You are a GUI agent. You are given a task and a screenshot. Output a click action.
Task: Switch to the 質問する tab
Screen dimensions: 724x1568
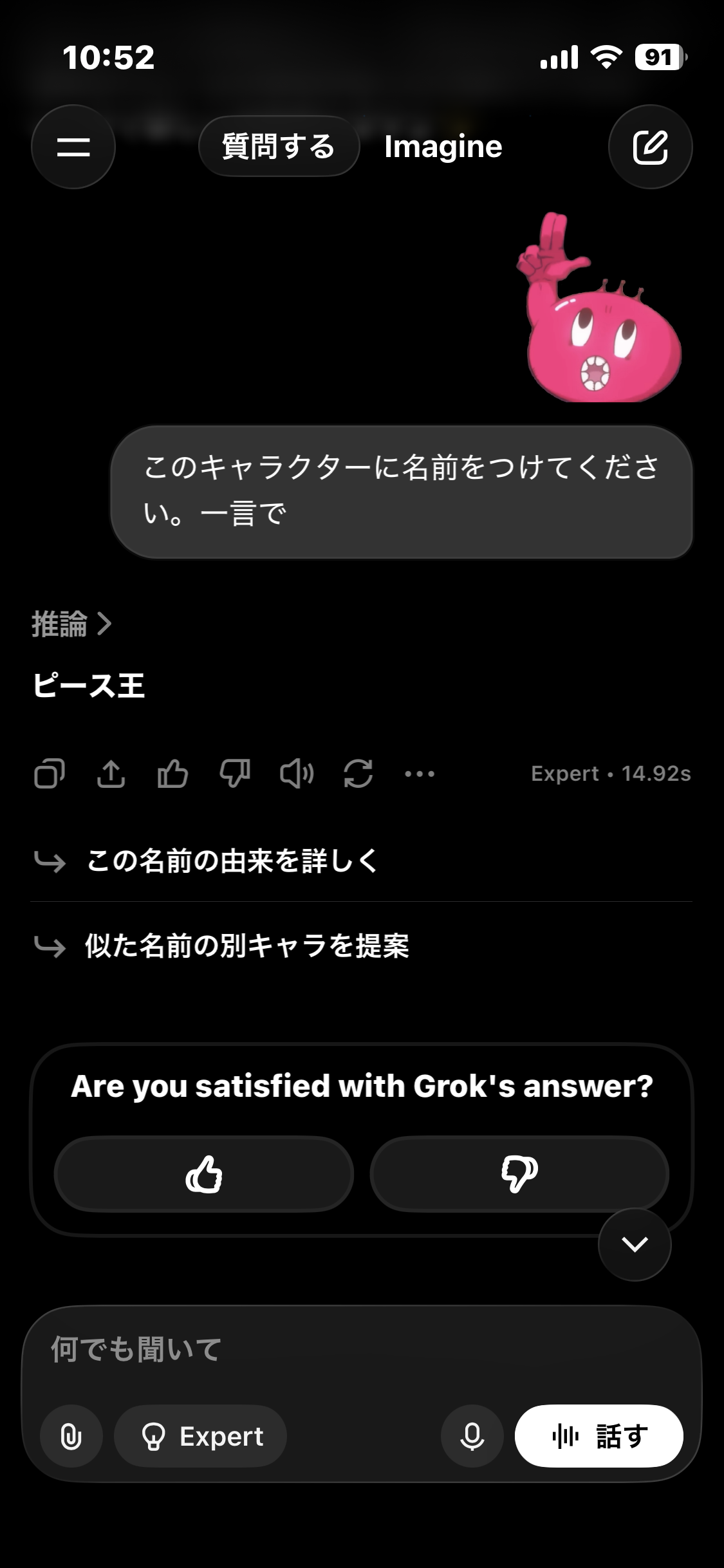pyautogui.click(x=278, y=147)
